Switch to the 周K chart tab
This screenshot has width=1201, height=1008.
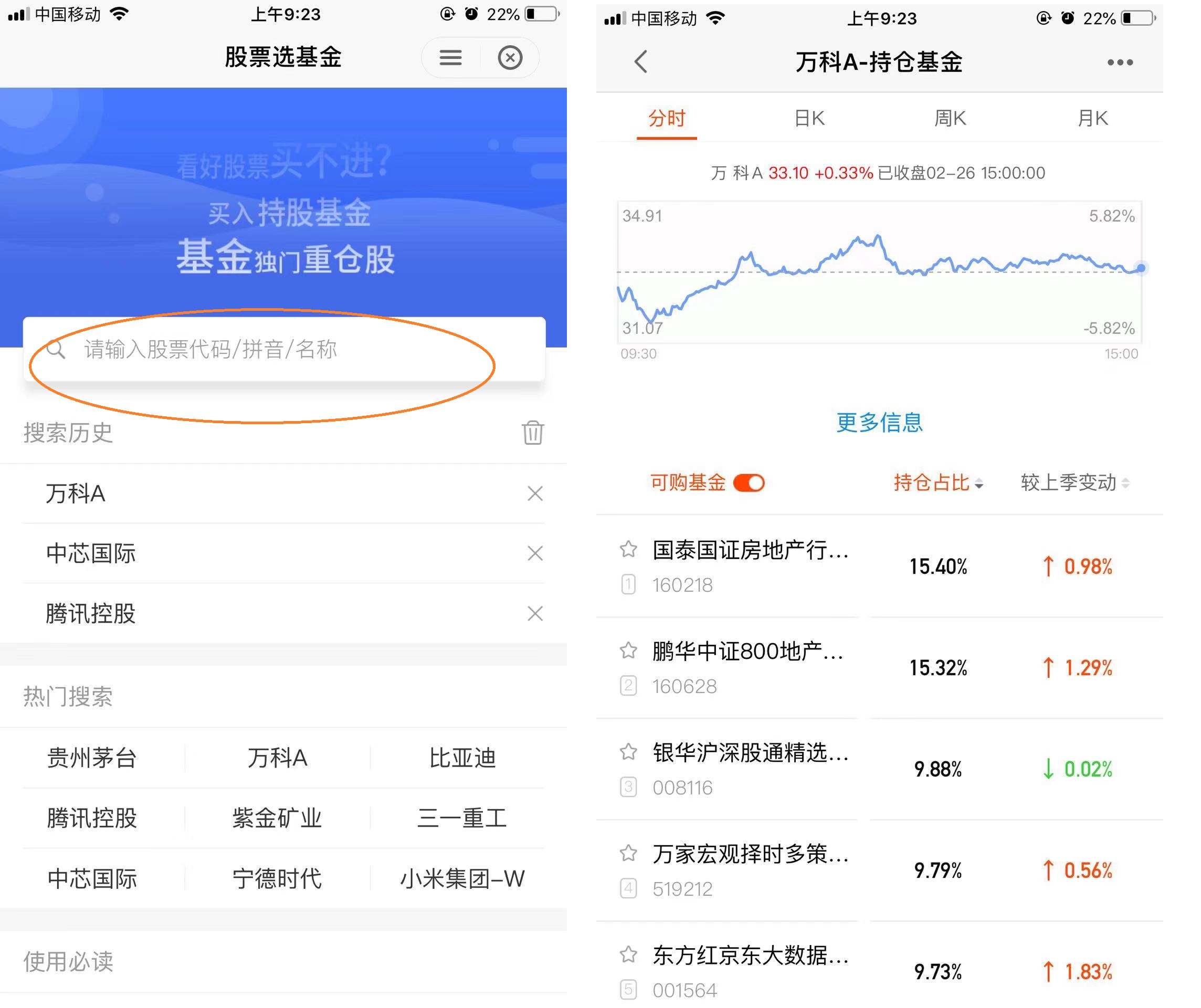tap(950, 119)
